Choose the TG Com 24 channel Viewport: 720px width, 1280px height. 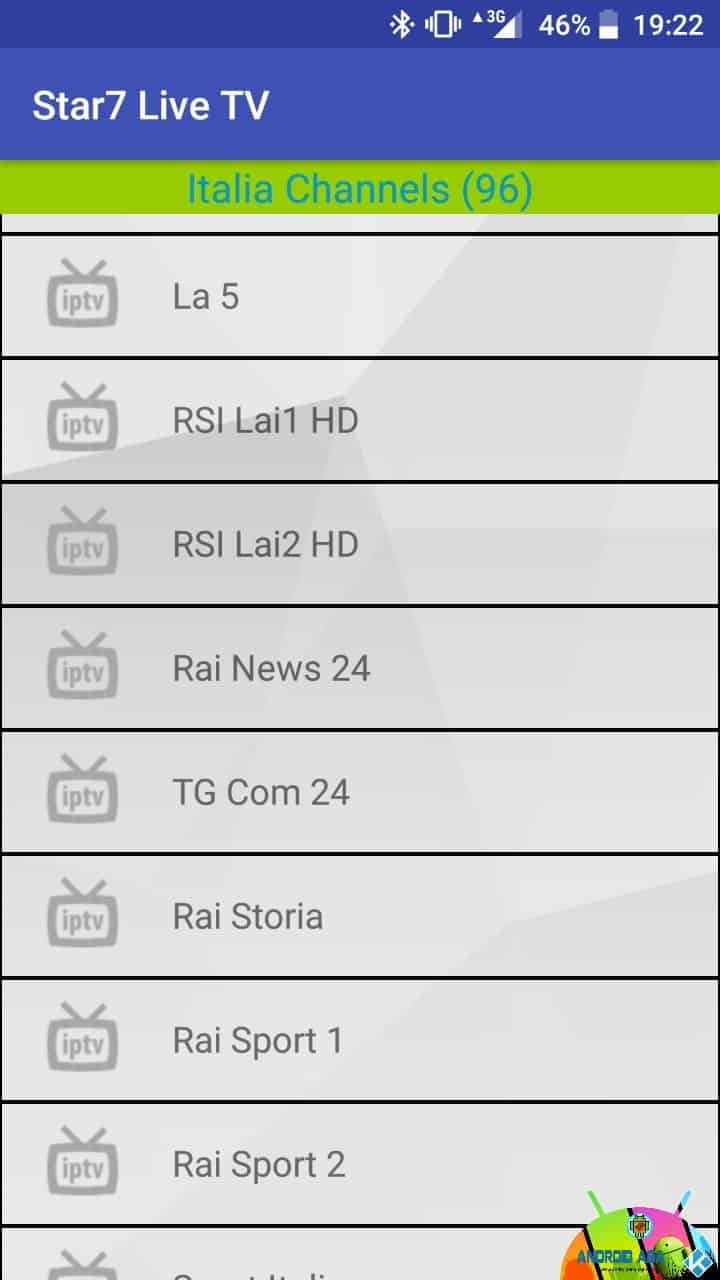[360, 792]
